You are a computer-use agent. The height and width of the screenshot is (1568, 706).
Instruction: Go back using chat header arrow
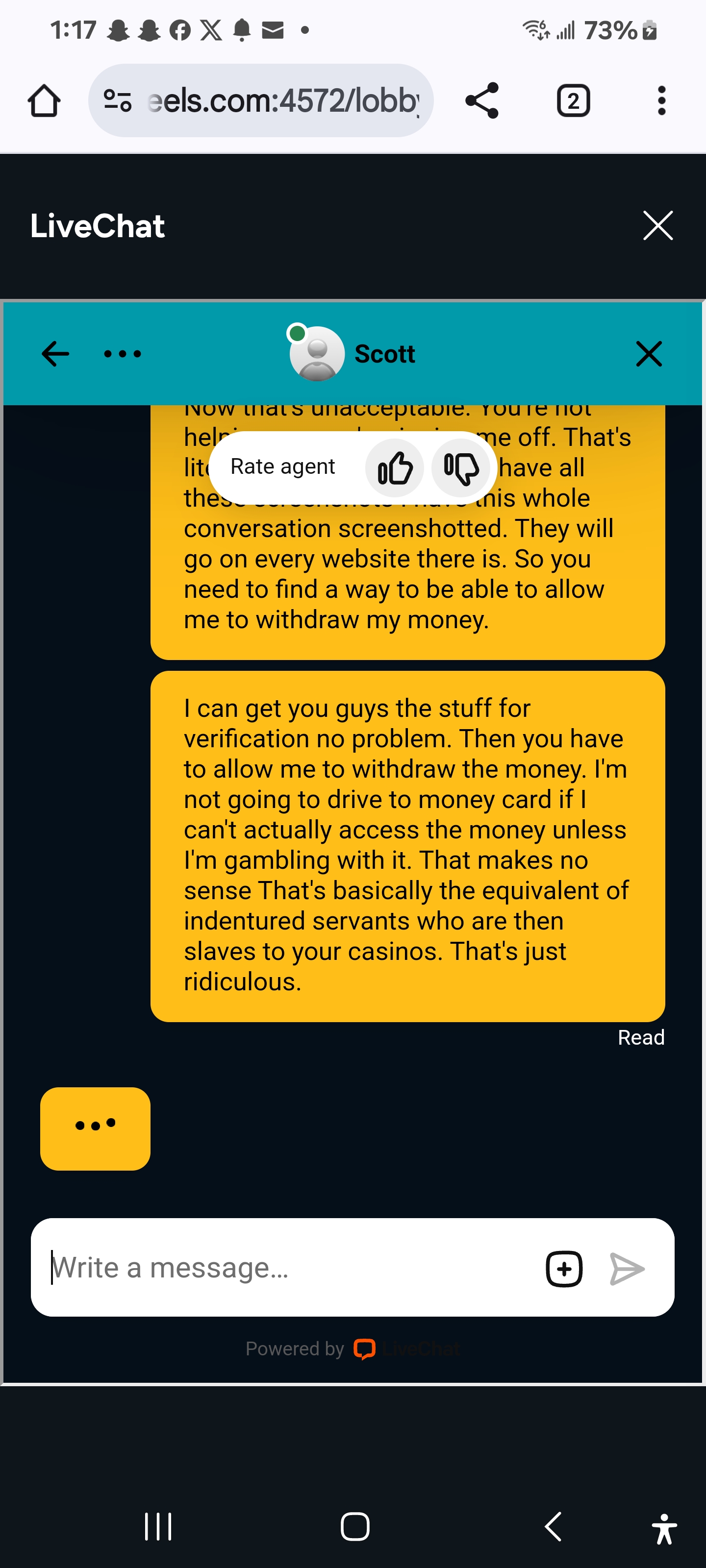click(55, 354)
